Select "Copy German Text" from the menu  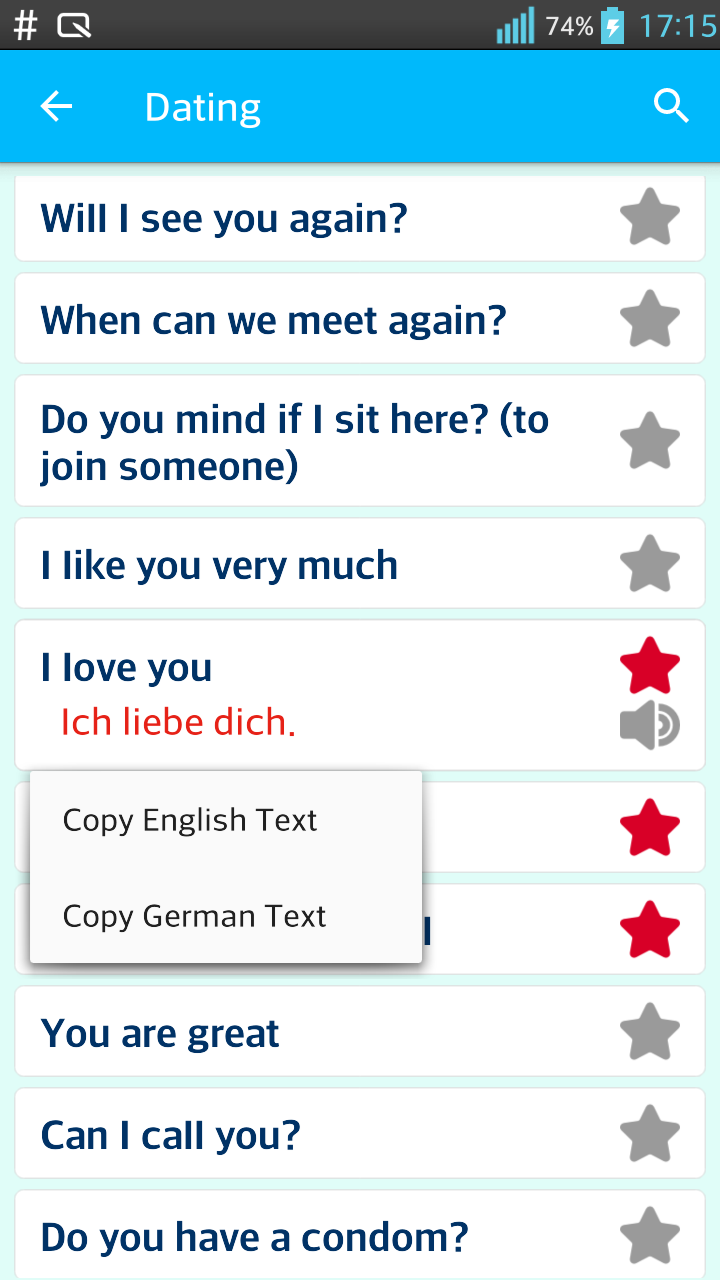[x=194, y=915]
